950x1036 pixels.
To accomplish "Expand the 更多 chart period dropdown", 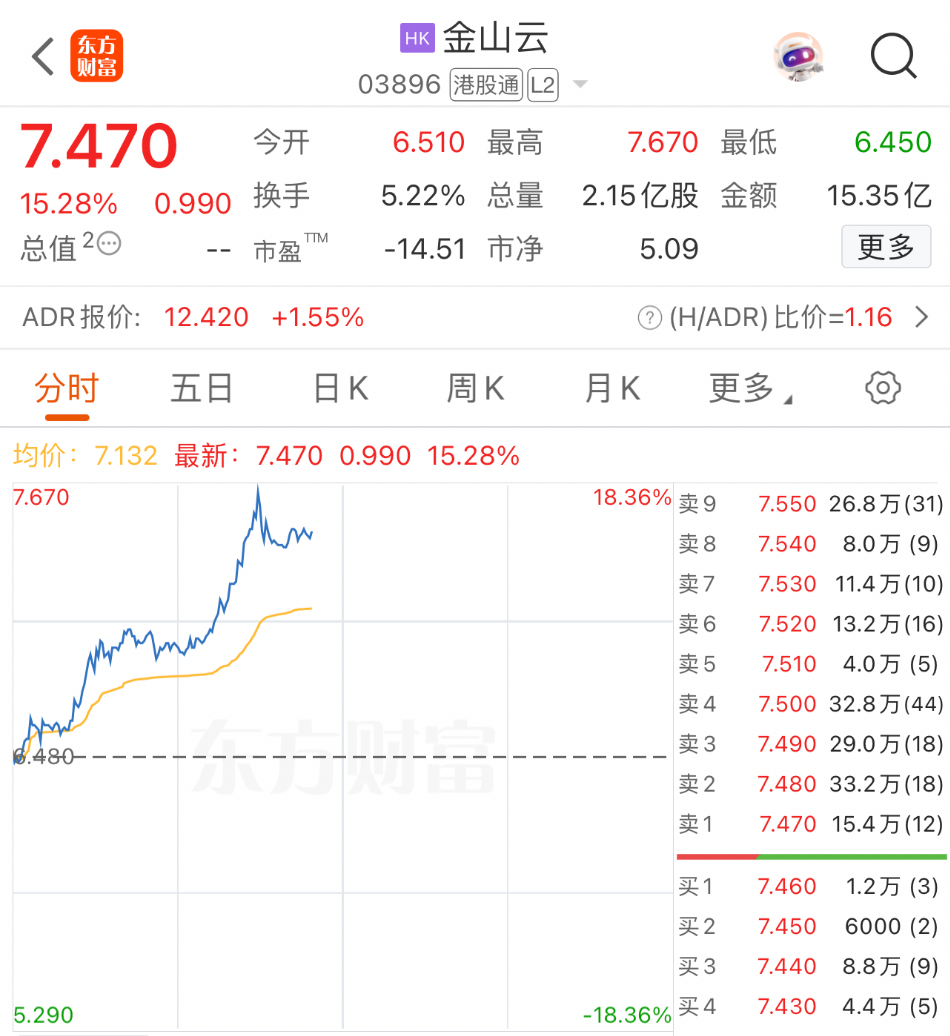I will [749, 388].
